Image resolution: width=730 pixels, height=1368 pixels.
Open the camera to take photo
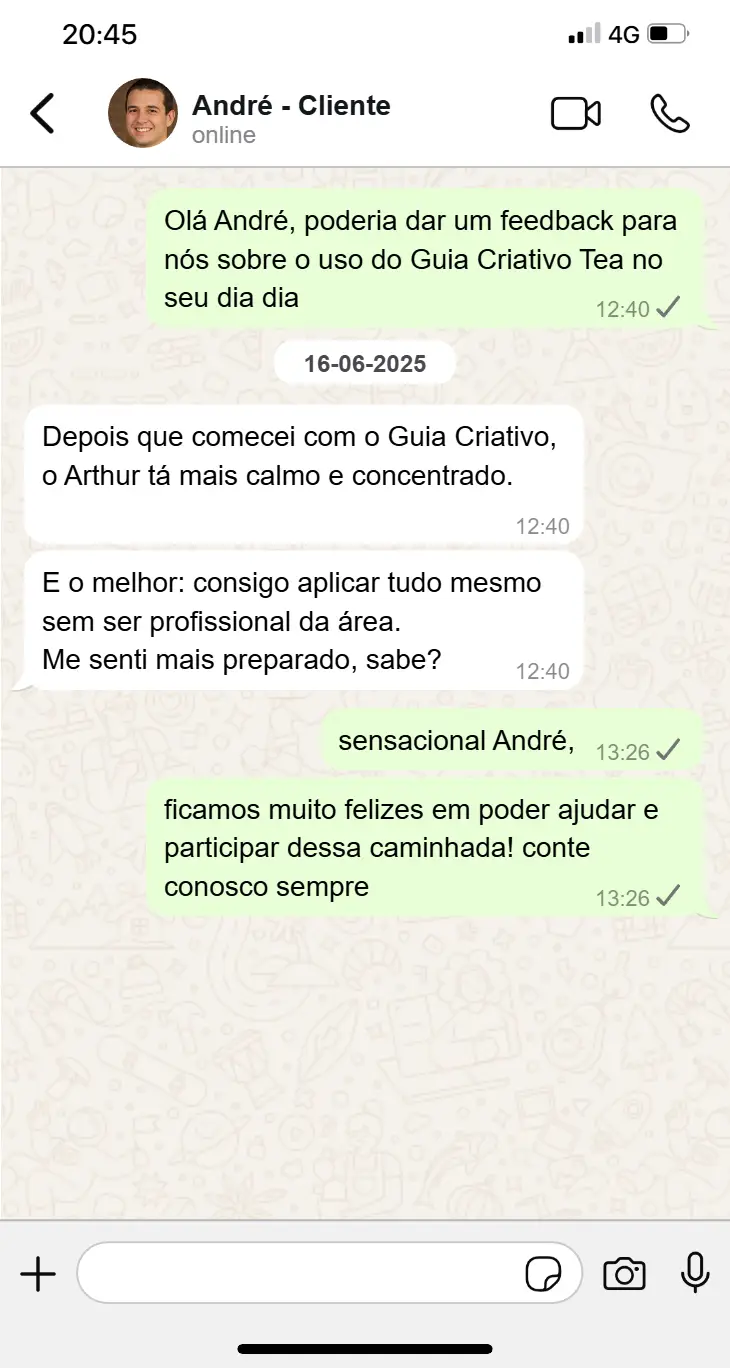point(624,1274)
